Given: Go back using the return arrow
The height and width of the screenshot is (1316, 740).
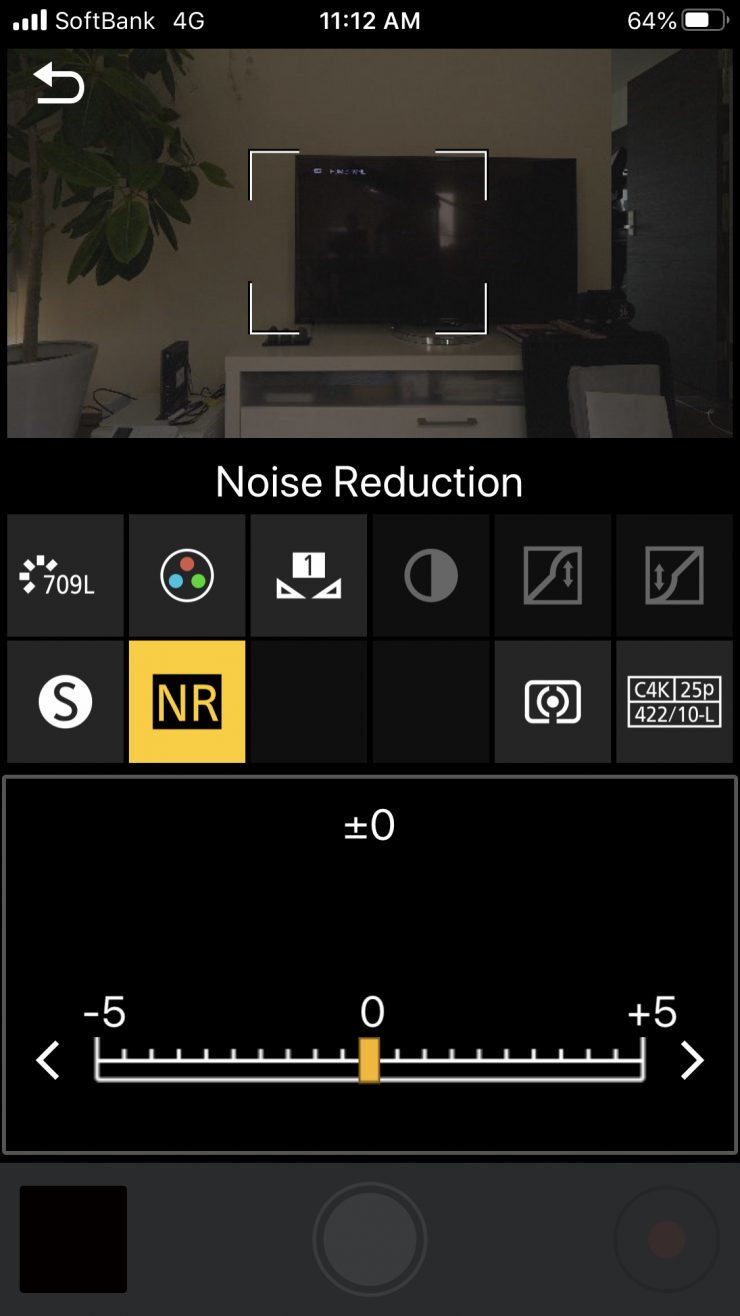Looking at the screenshot, I should click(59, 84).
